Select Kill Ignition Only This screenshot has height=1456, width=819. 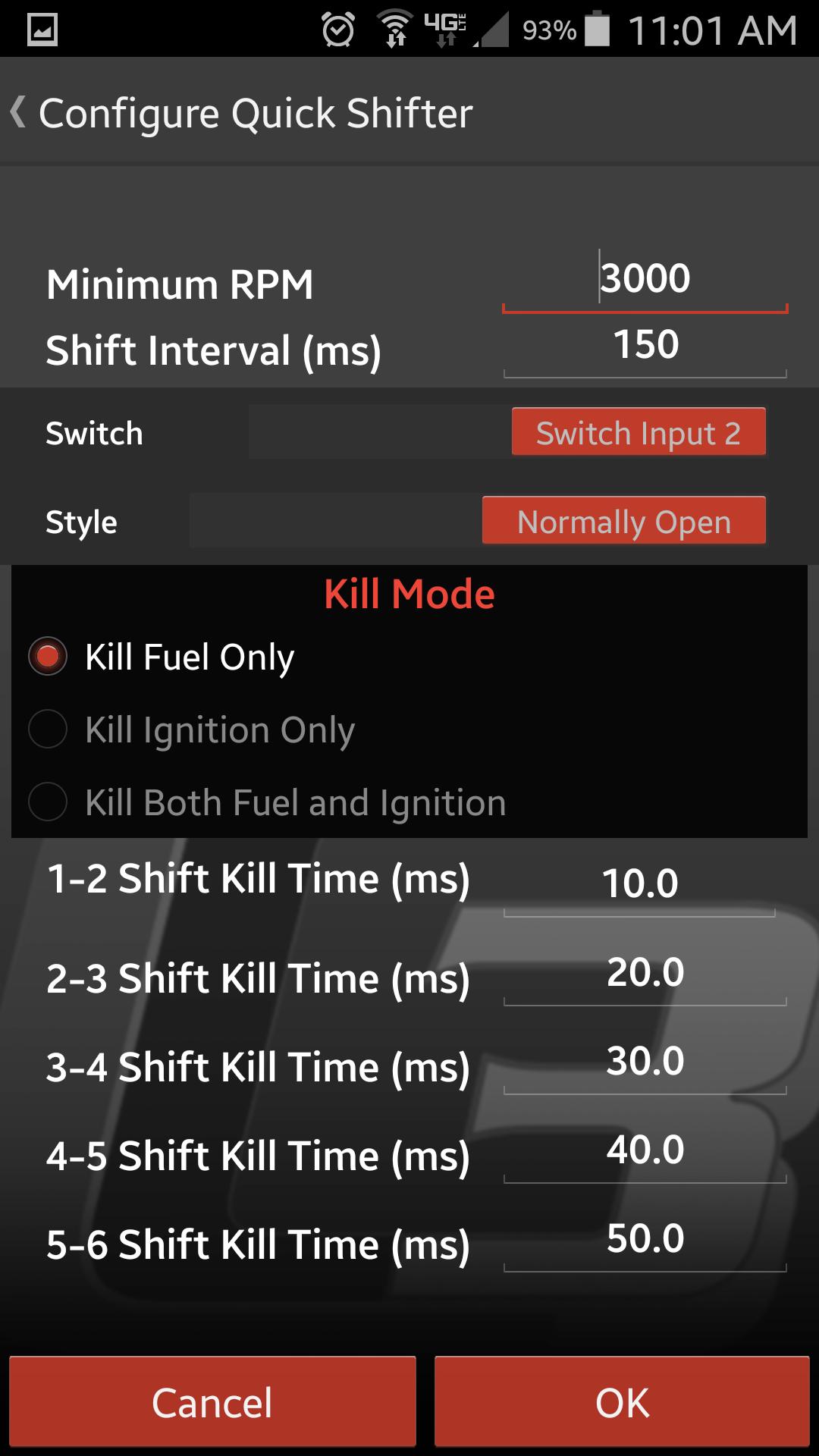(x=48, y=729)
